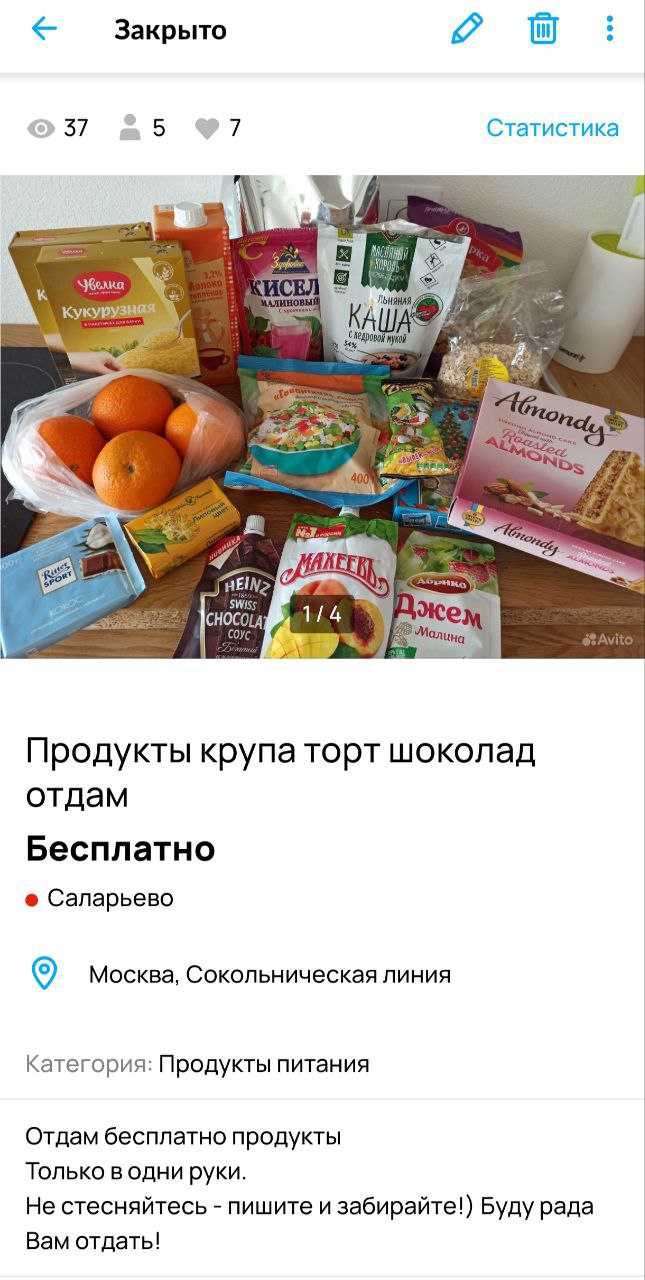
Task: Go back using the arrow
Action: [x=45, y=29]
